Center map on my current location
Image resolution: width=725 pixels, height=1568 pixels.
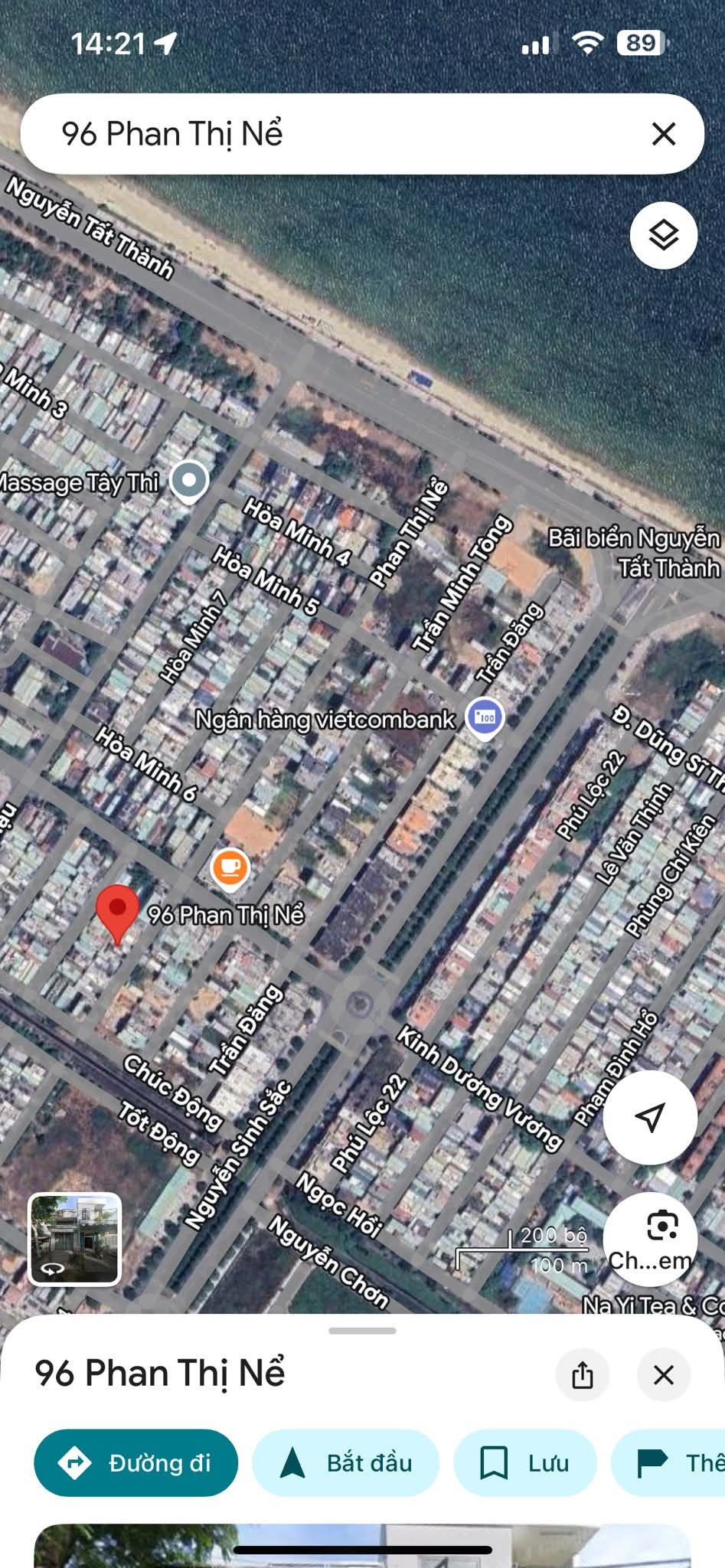(x=650, y=1117)
